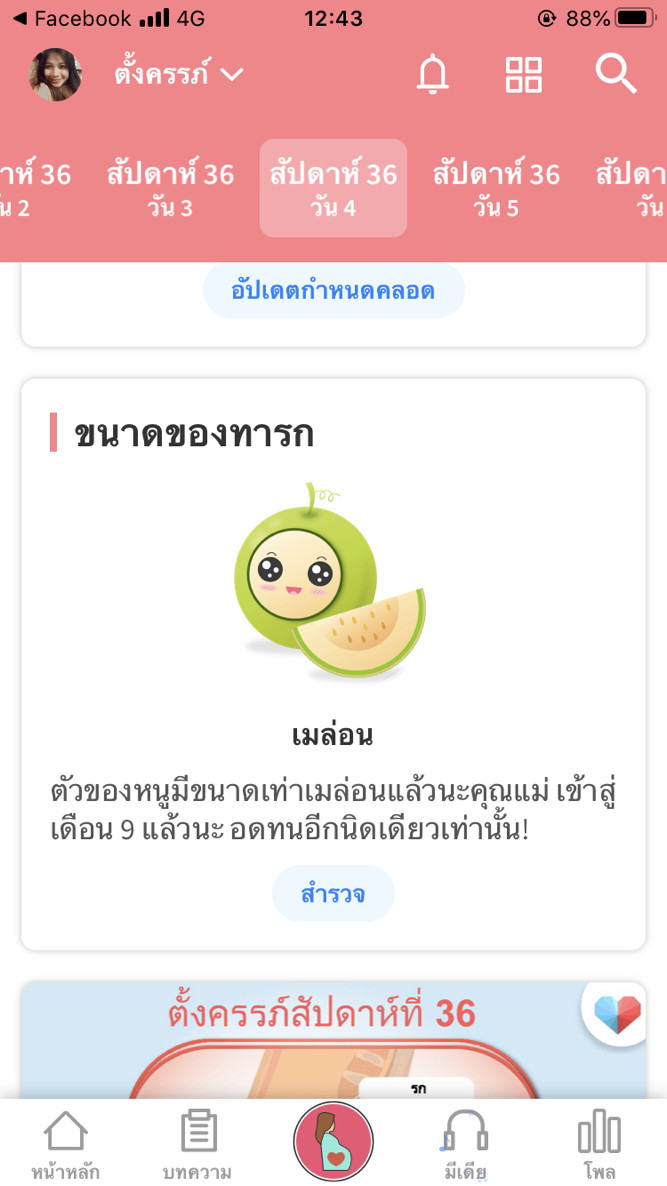Tap อัปเดตกำหนดคลอด button

pyautogui.click(x=333, y=291)
